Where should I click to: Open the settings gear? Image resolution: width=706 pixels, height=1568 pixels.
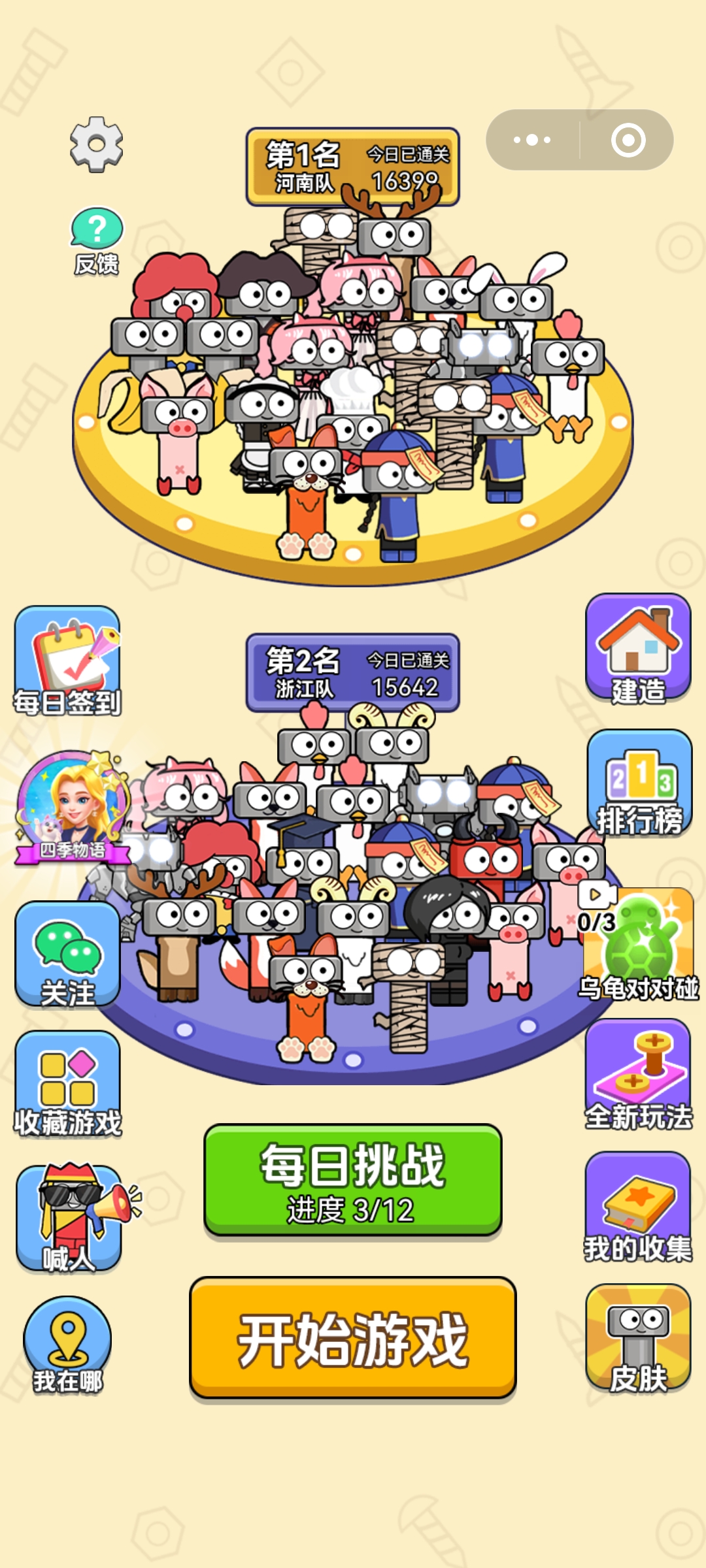(97, 144)
